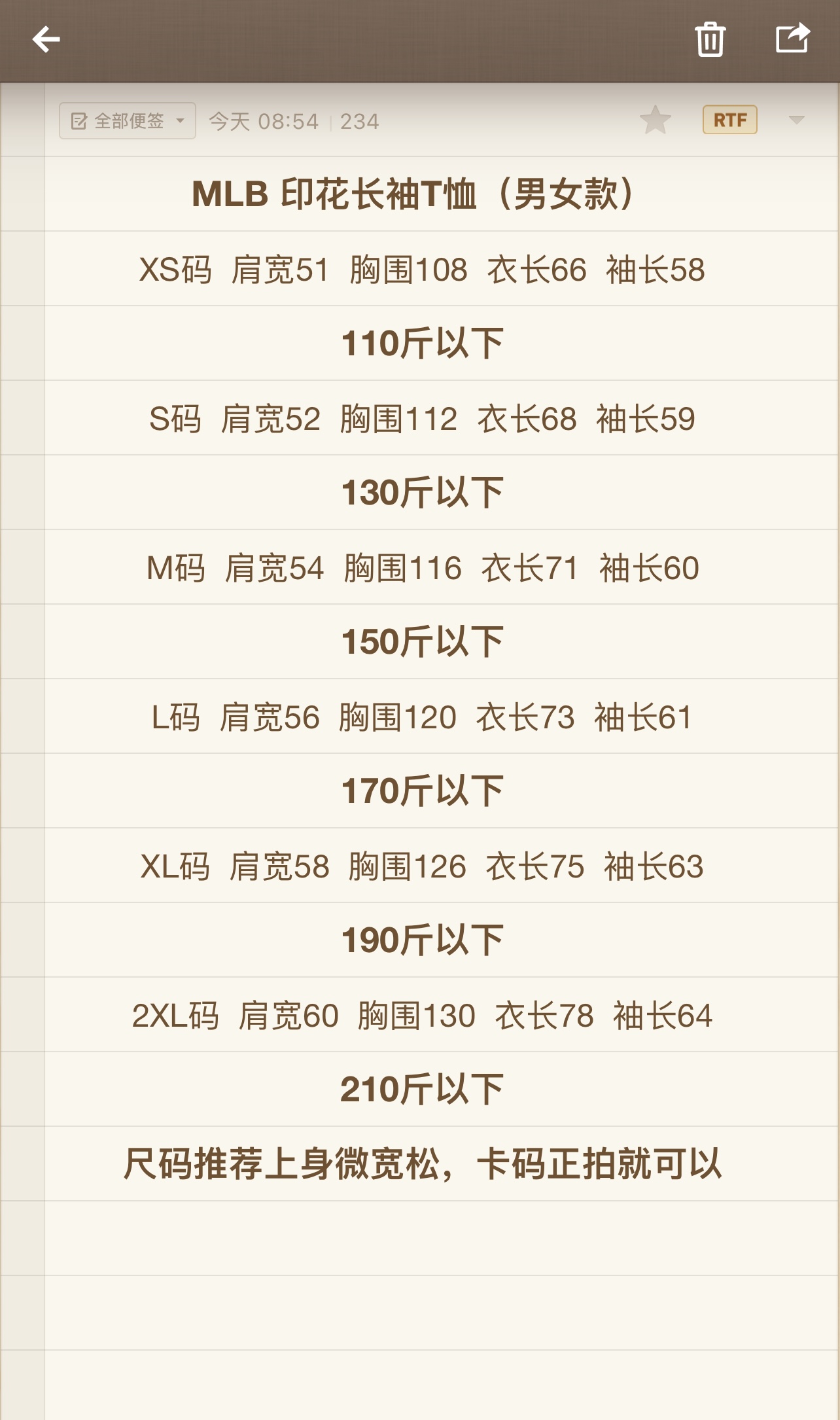Viewport: 840px width, 1420px height.
Task: Expand the note options arrow
Action: 796,120
